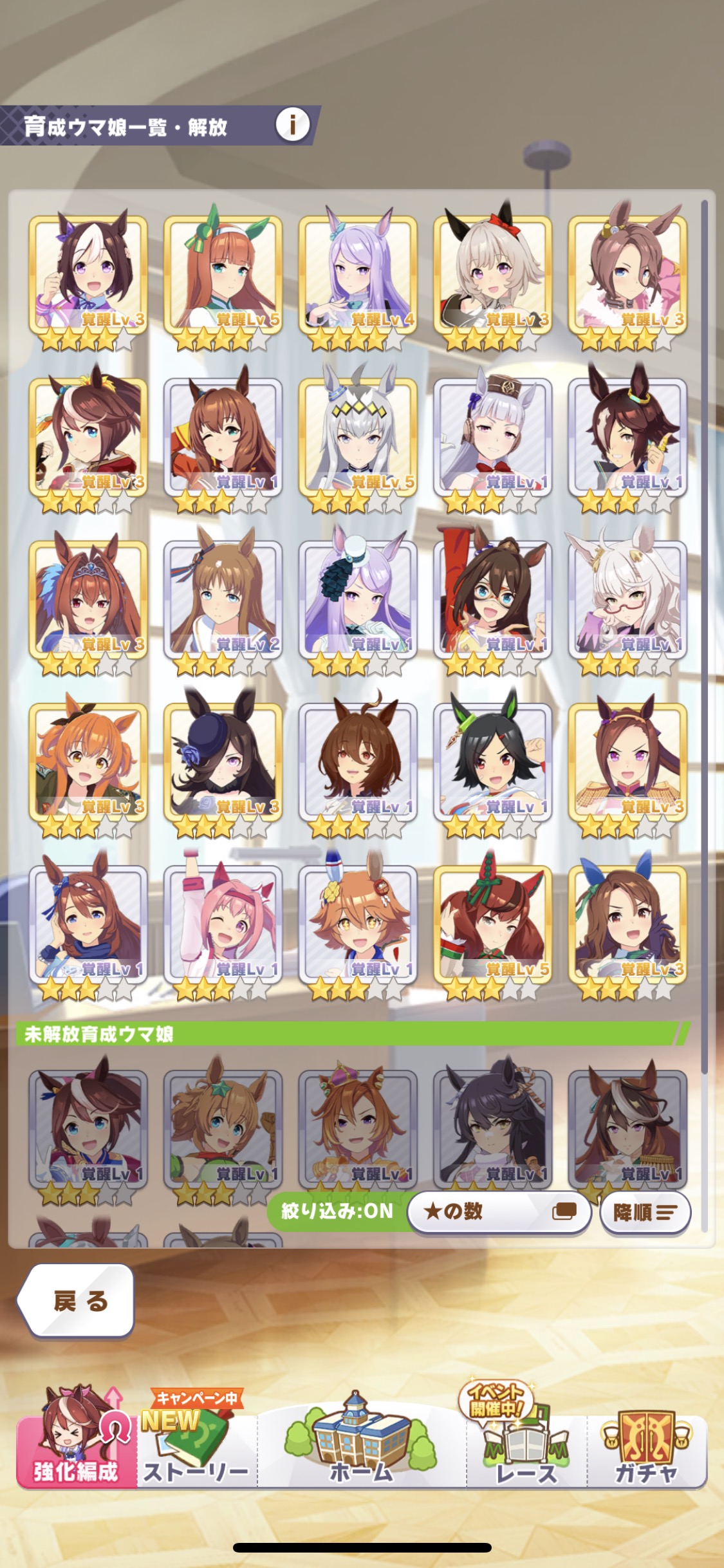Switch to the ガチャ tab
The height and width of the screenshot is (1568, 724).
[x=646, y=1441]
